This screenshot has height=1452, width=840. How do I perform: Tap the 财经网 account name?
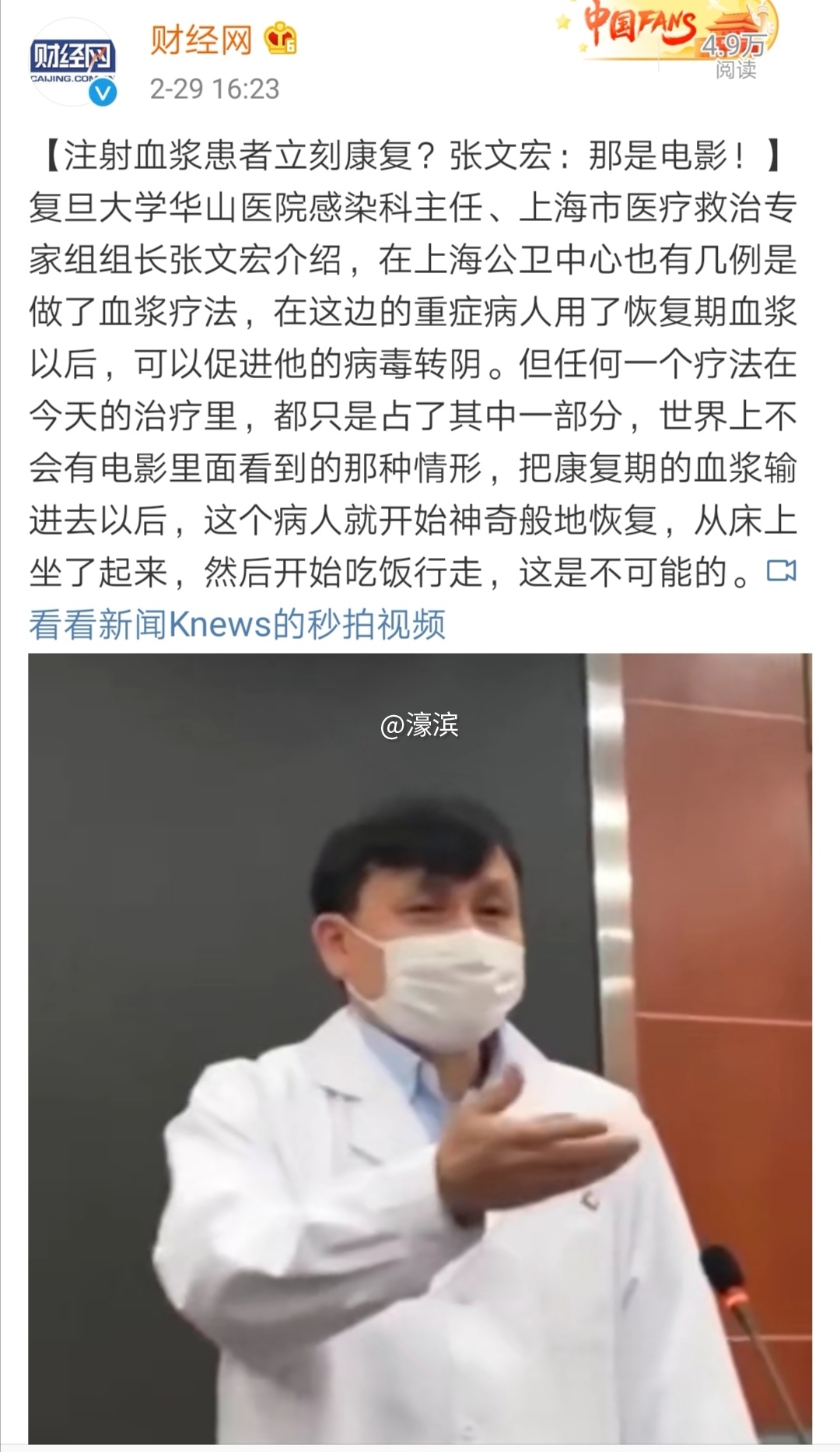coord(201,40)
